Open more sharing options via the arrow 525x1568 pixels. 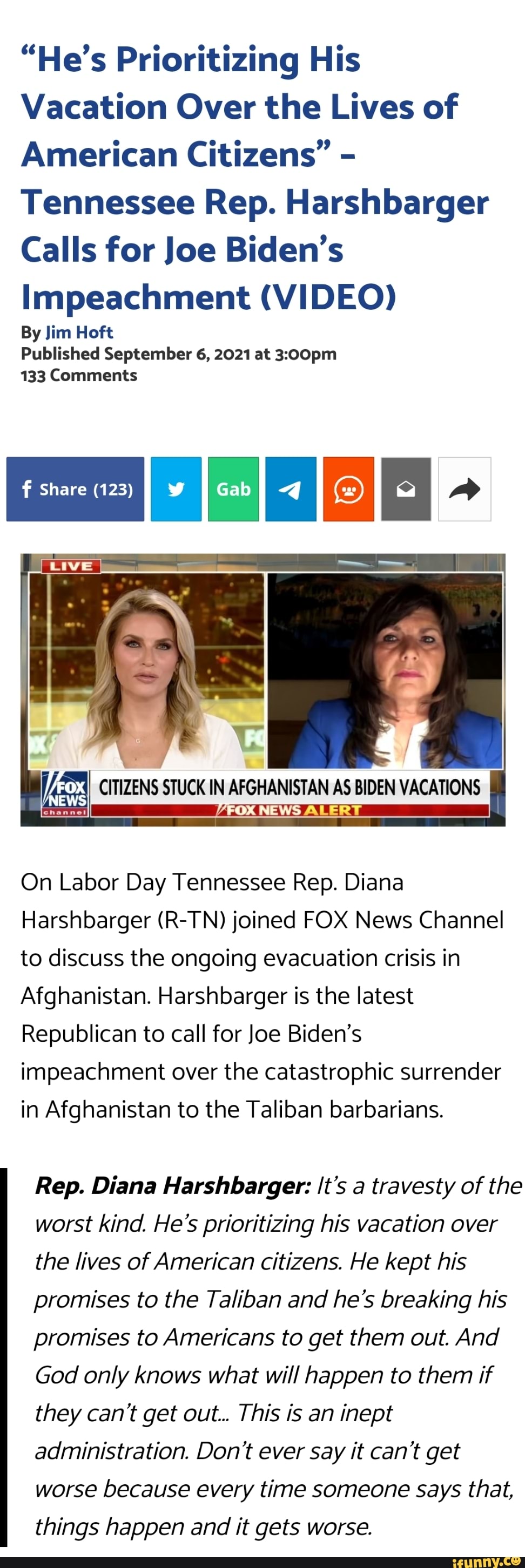464,489
